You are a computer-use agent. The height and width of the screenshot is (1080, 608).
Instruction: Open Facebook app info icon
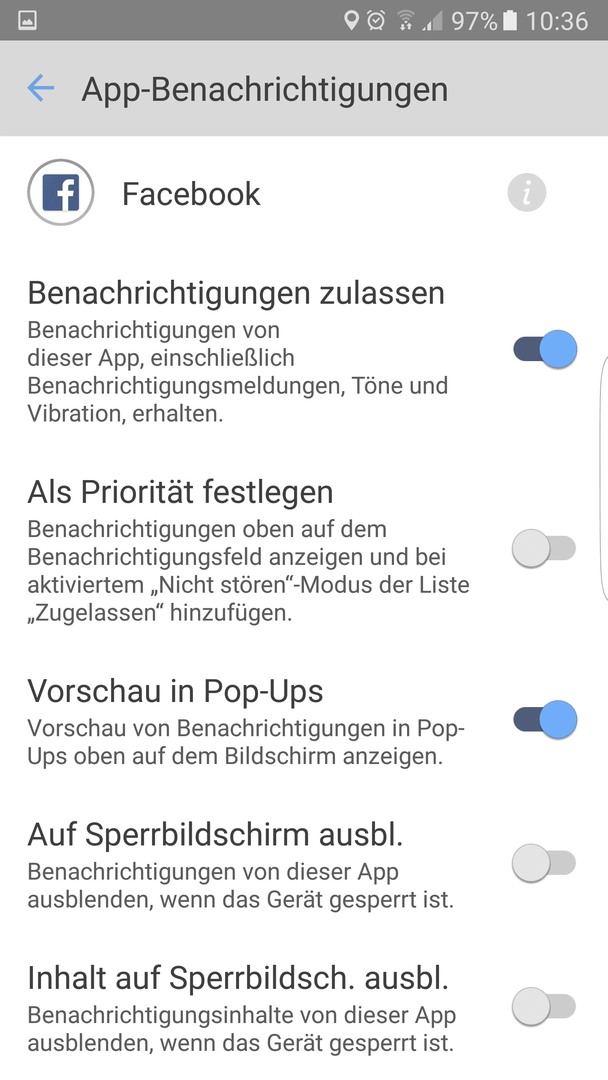click(x=527, y=193)
